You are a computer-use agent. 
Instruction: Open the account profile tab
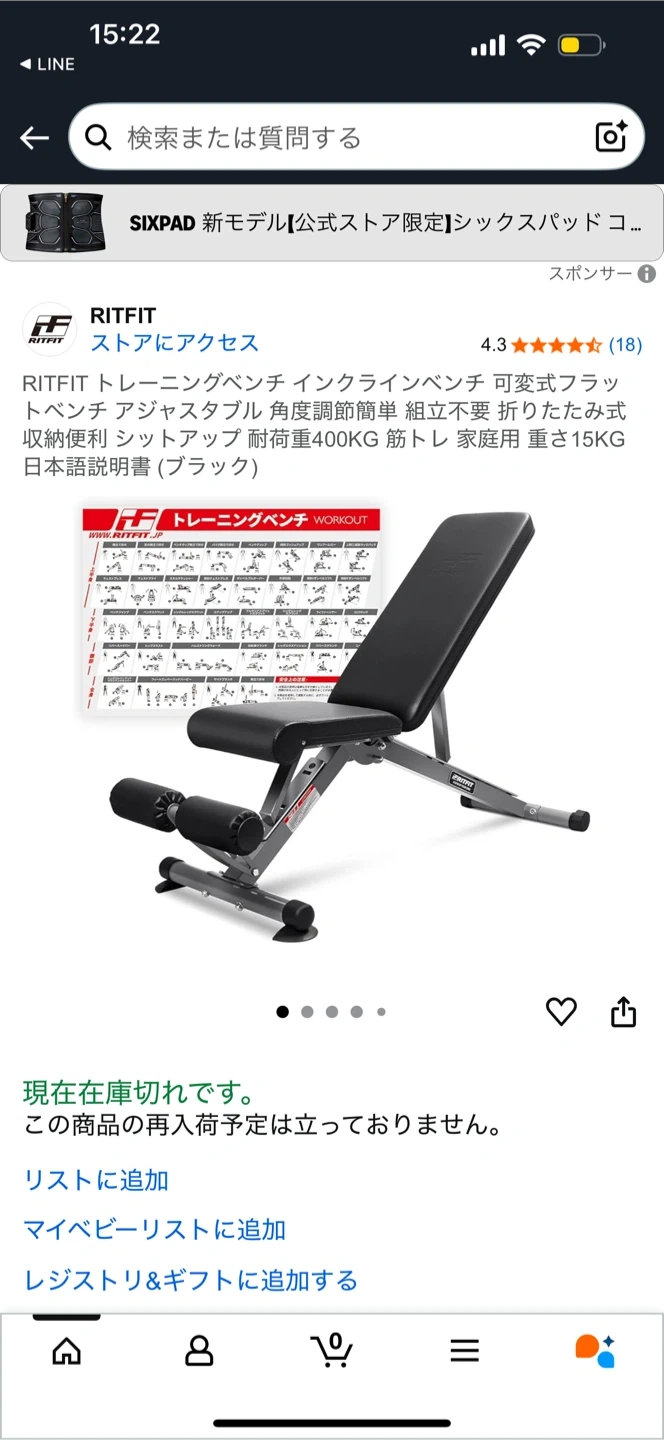click(x=199, y=1352)
